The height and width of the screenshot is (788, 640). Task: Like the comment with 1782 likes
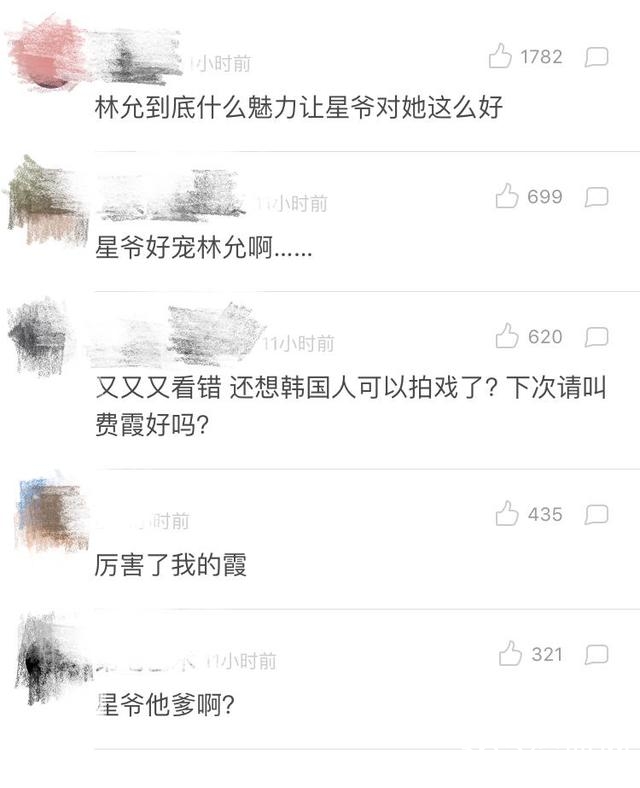[x=500, y=56]
